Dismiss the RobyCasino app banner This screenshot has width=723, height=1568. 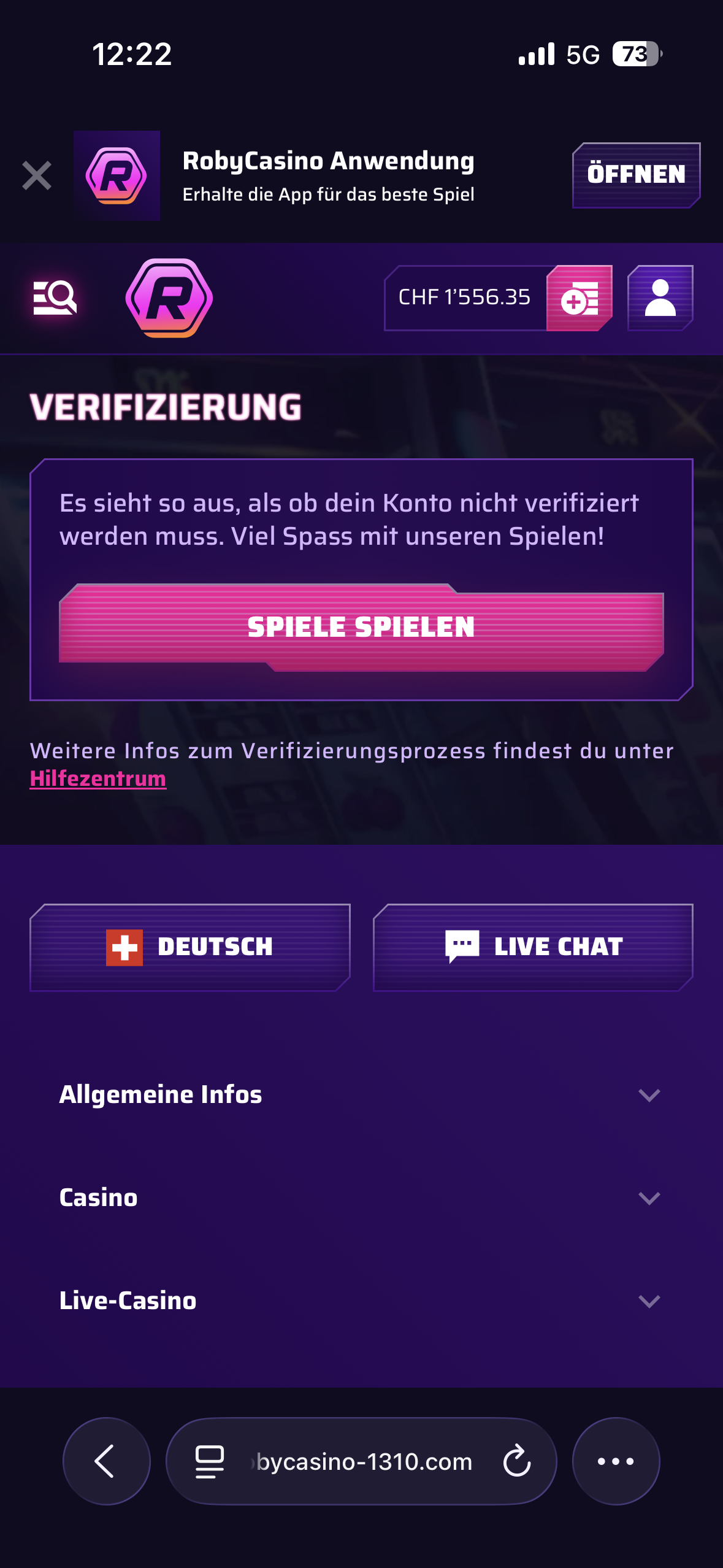(37, 176)
